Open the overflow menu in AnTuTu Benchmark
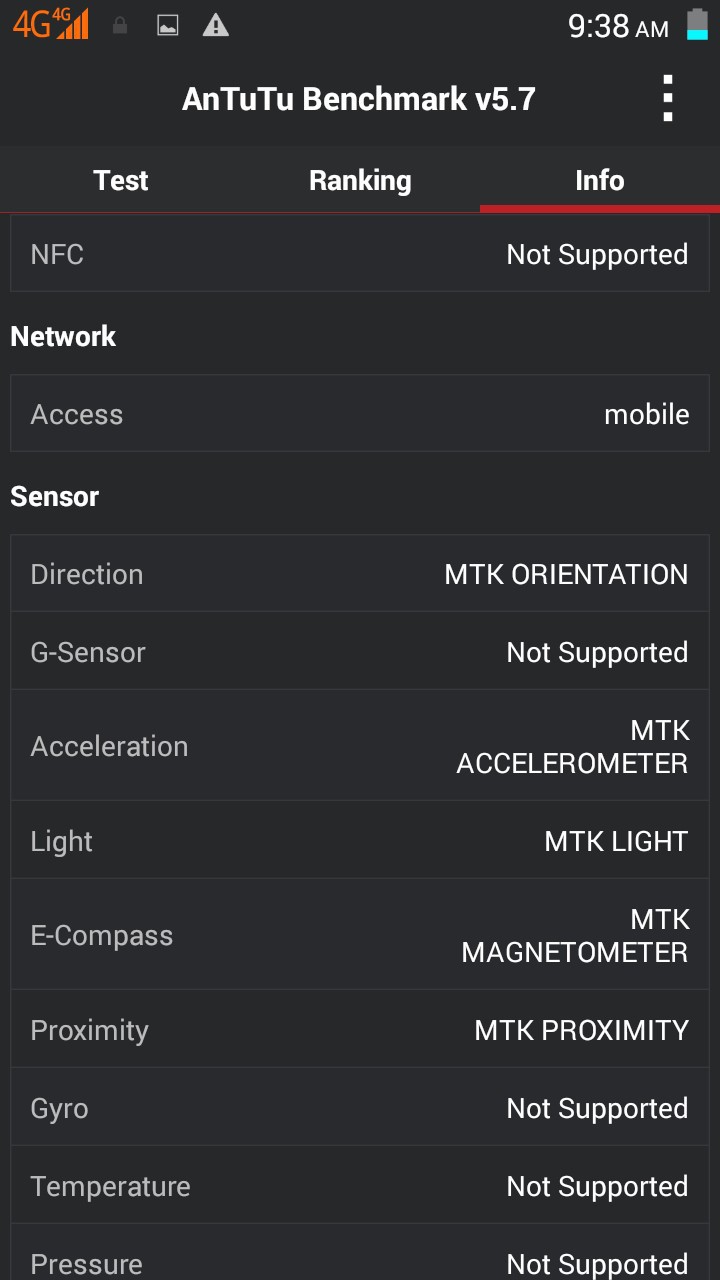Screen dimensions: 720x1280 [x=666, y=98]
